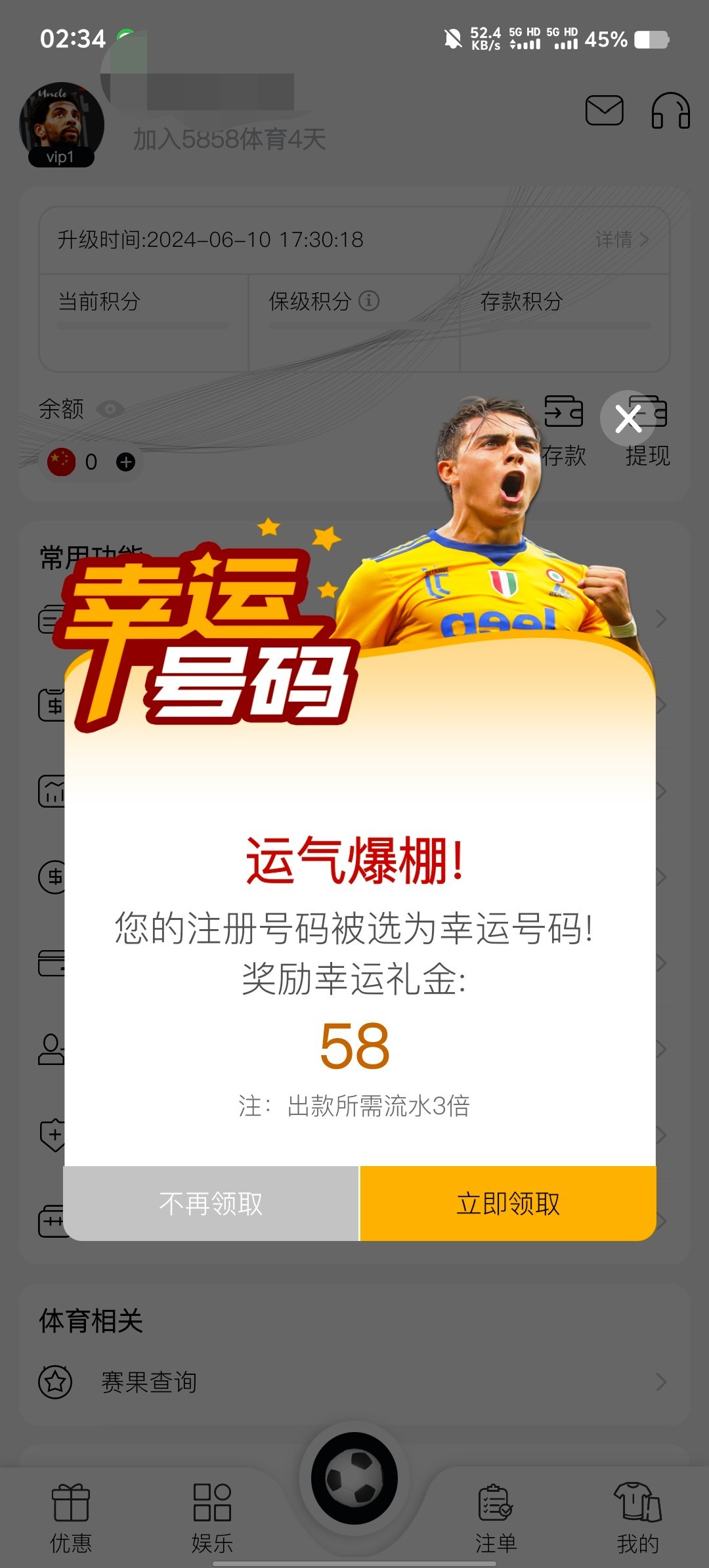Tap the center football button
709x1568 pixels.
coord(354,1477)
